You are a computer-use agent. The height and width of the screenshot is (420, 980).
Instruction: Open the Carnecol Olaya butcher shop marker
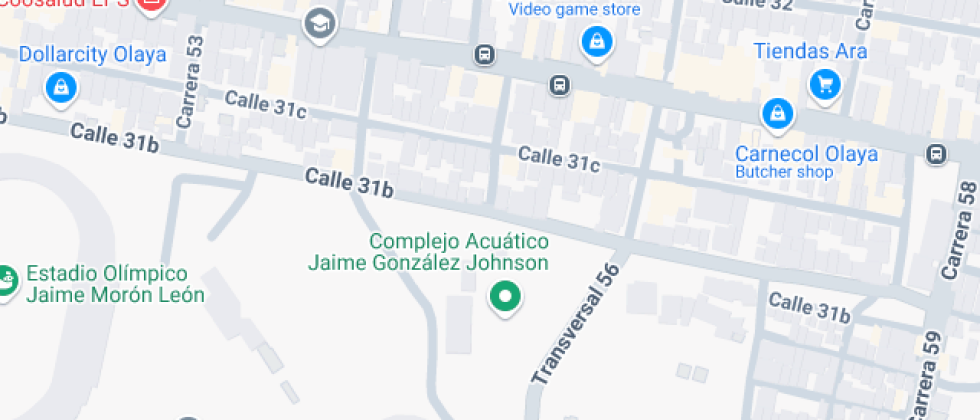[776, 114]
